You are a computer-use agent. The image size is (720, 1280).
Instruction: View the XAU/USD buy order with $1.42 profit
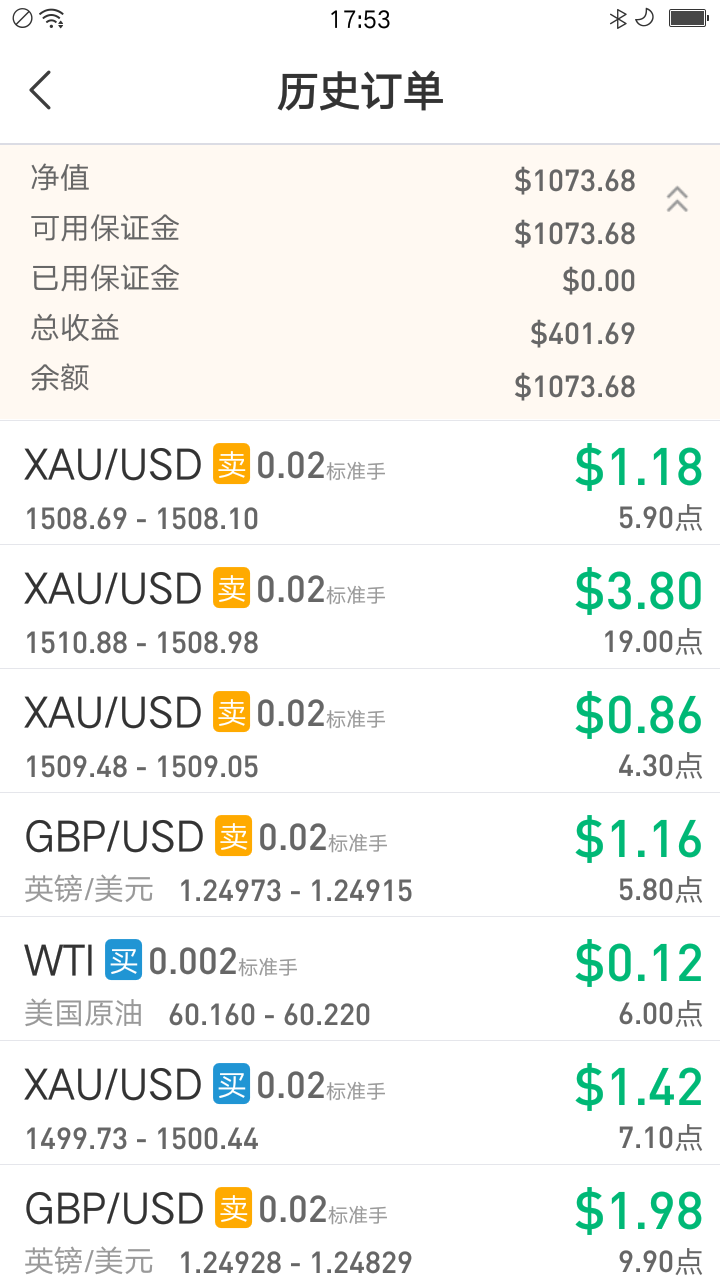click(x=360, y=1103)
